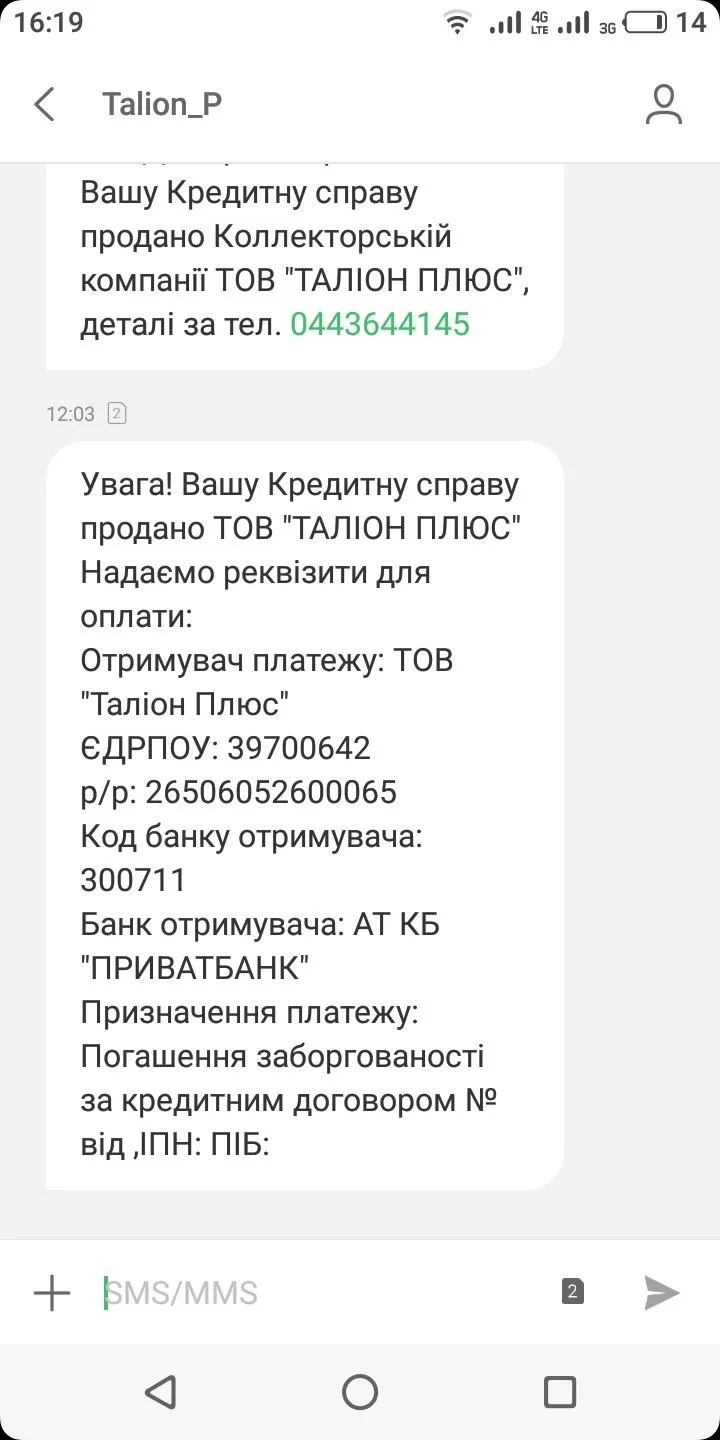
Task: Send the message with the arrow icon
Action: (x=661, y=1292)
